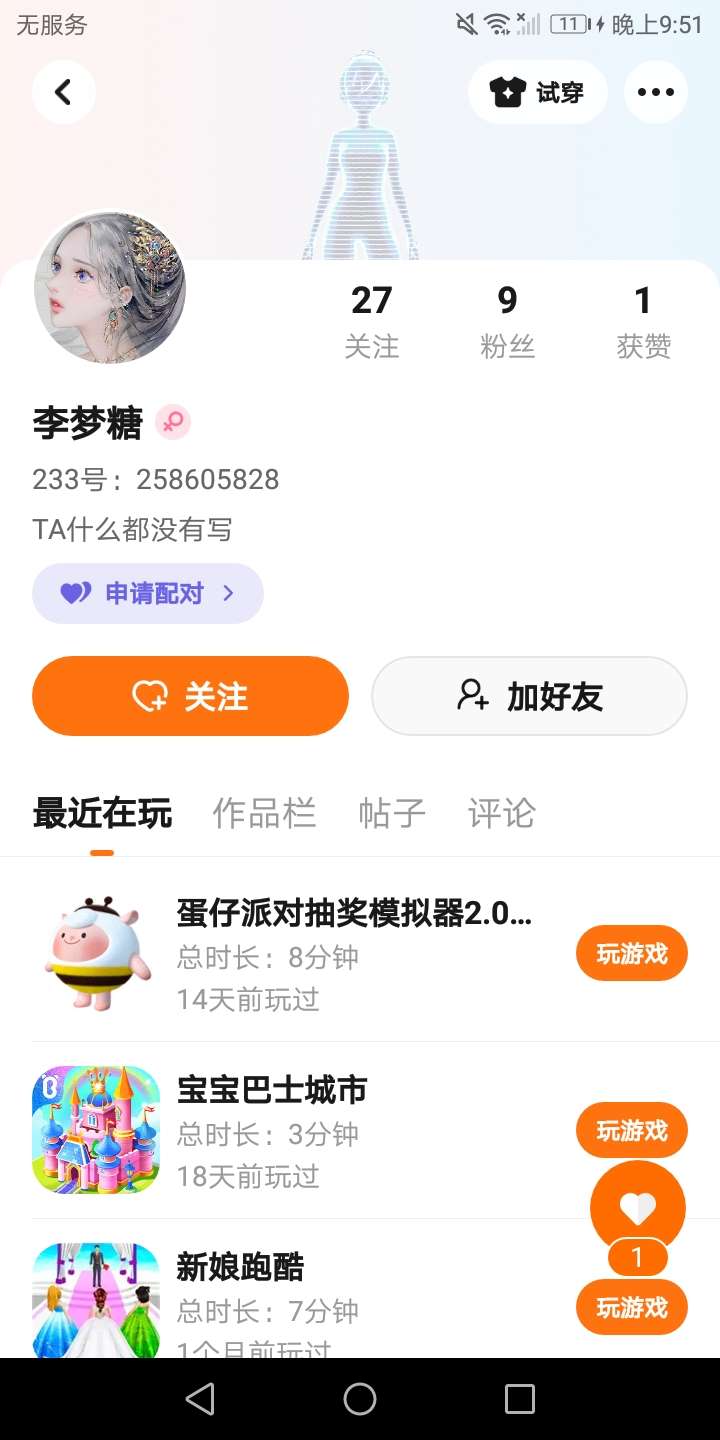This screenshot has height=1440, width=720.
Task: Go back using the top-left arrow
Action: 63,92
